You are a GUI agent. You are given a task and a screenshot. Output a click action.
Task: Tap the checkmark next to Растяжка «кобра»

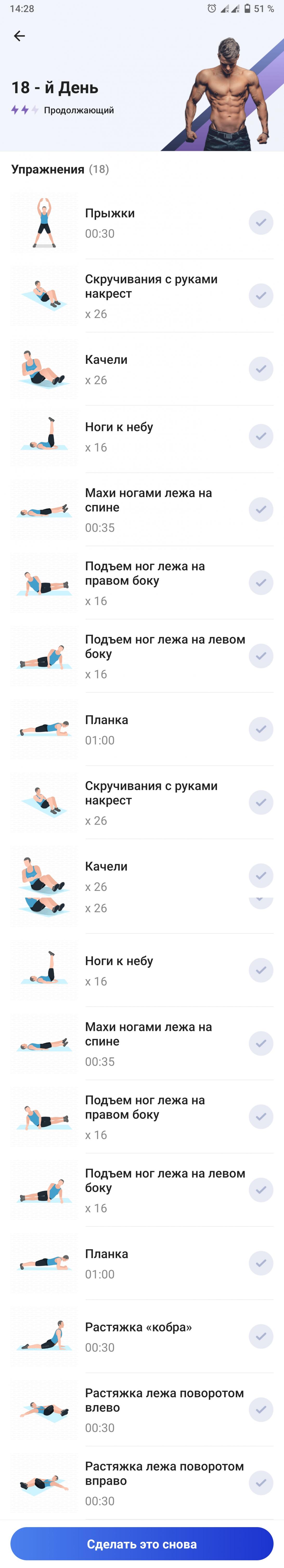261,1336
